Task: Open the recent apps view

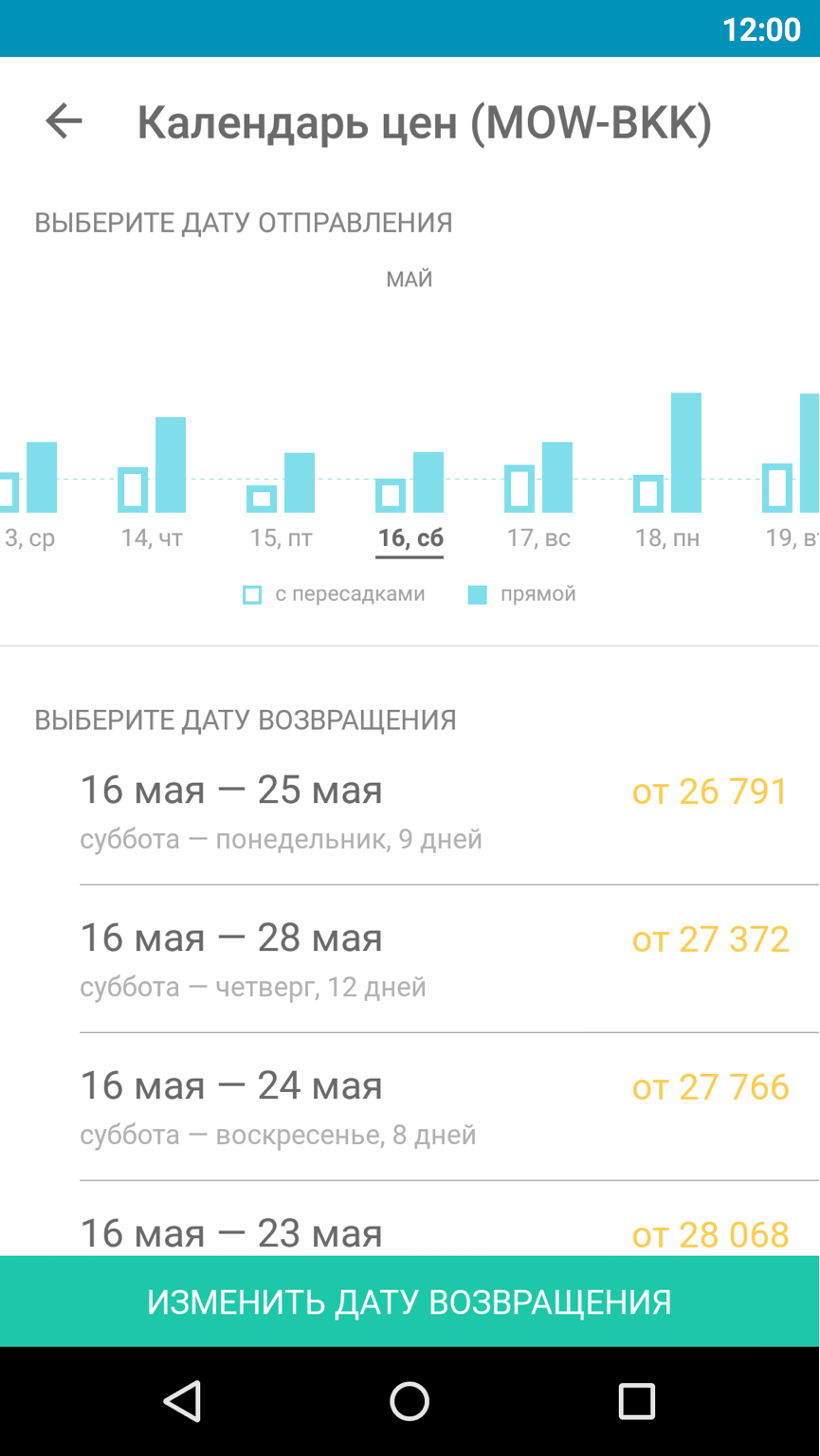Action: pos(636,1401)
